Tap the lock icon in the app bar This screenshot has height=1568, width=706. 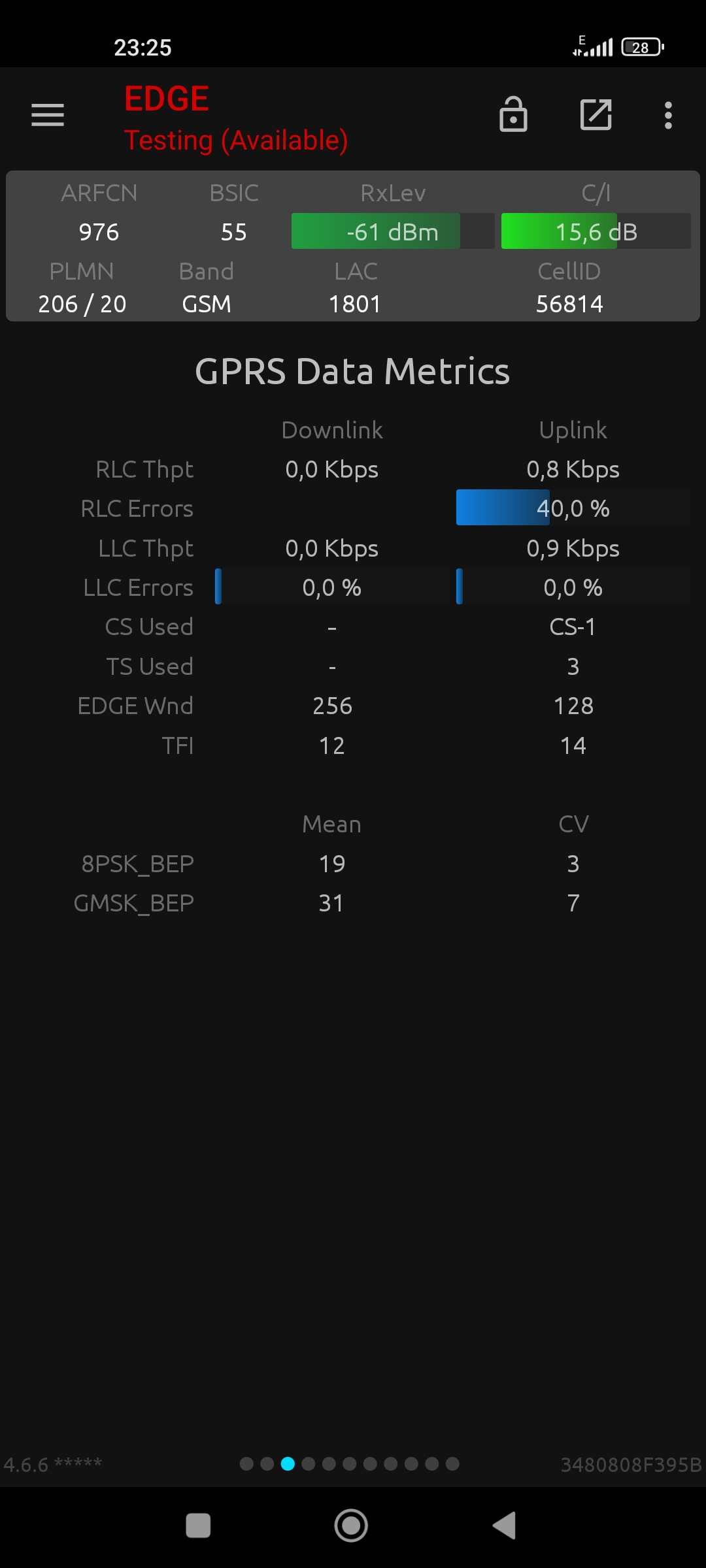513,114
